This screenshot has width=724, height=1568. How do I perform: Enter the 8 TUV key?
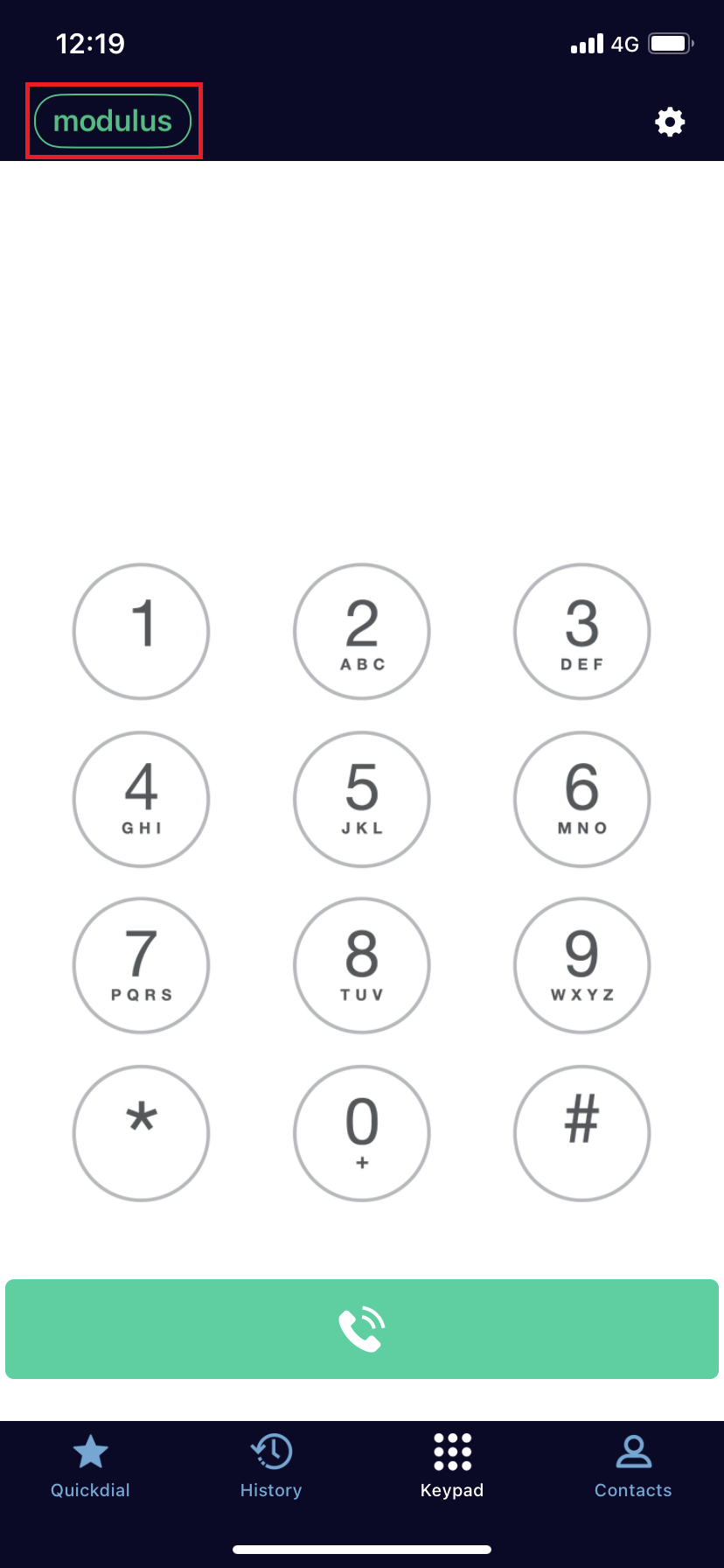[x=362, y=965]
